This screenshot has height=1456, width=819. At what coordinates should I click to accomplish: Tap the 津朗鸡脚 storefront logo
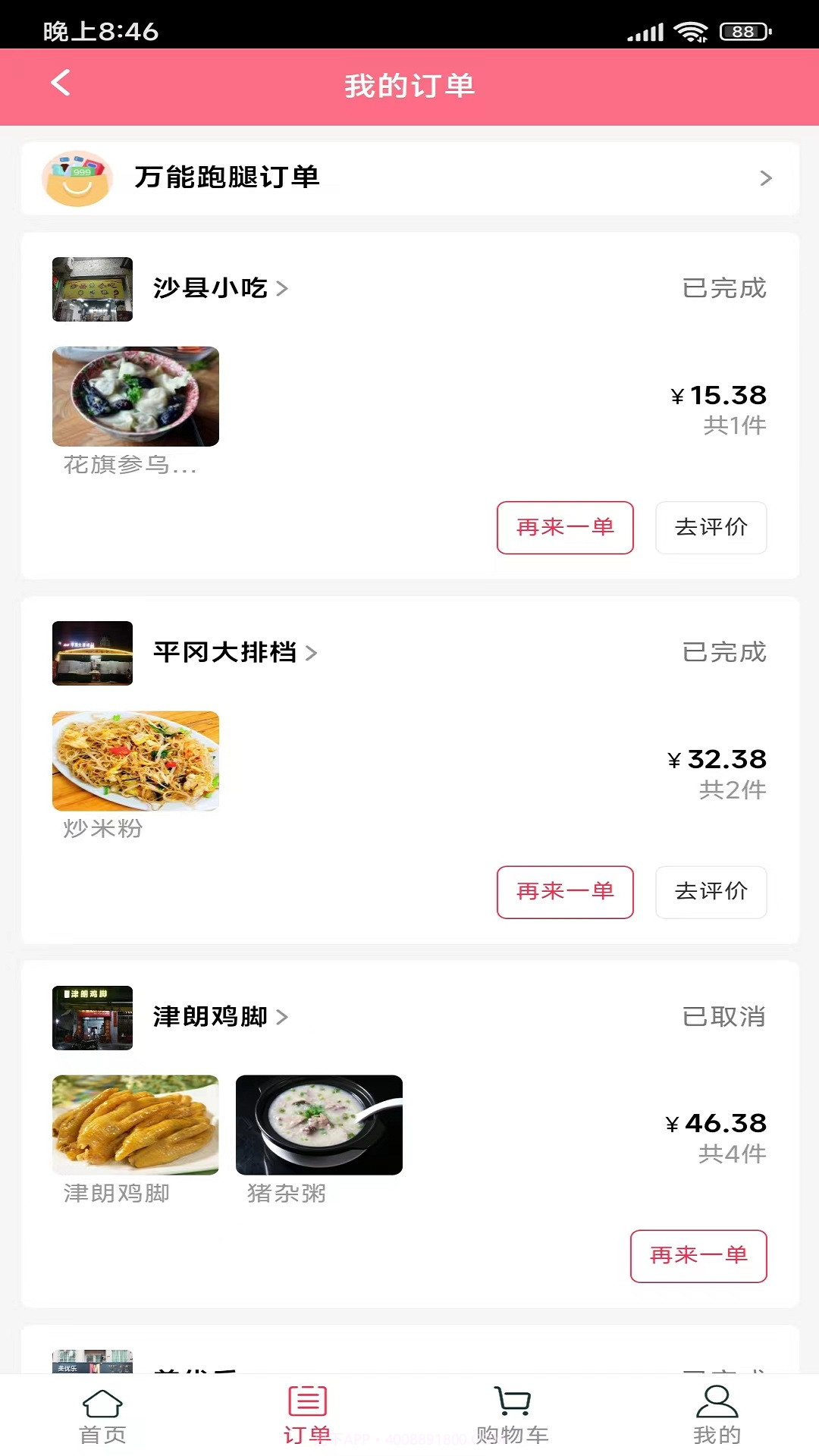92,1018
